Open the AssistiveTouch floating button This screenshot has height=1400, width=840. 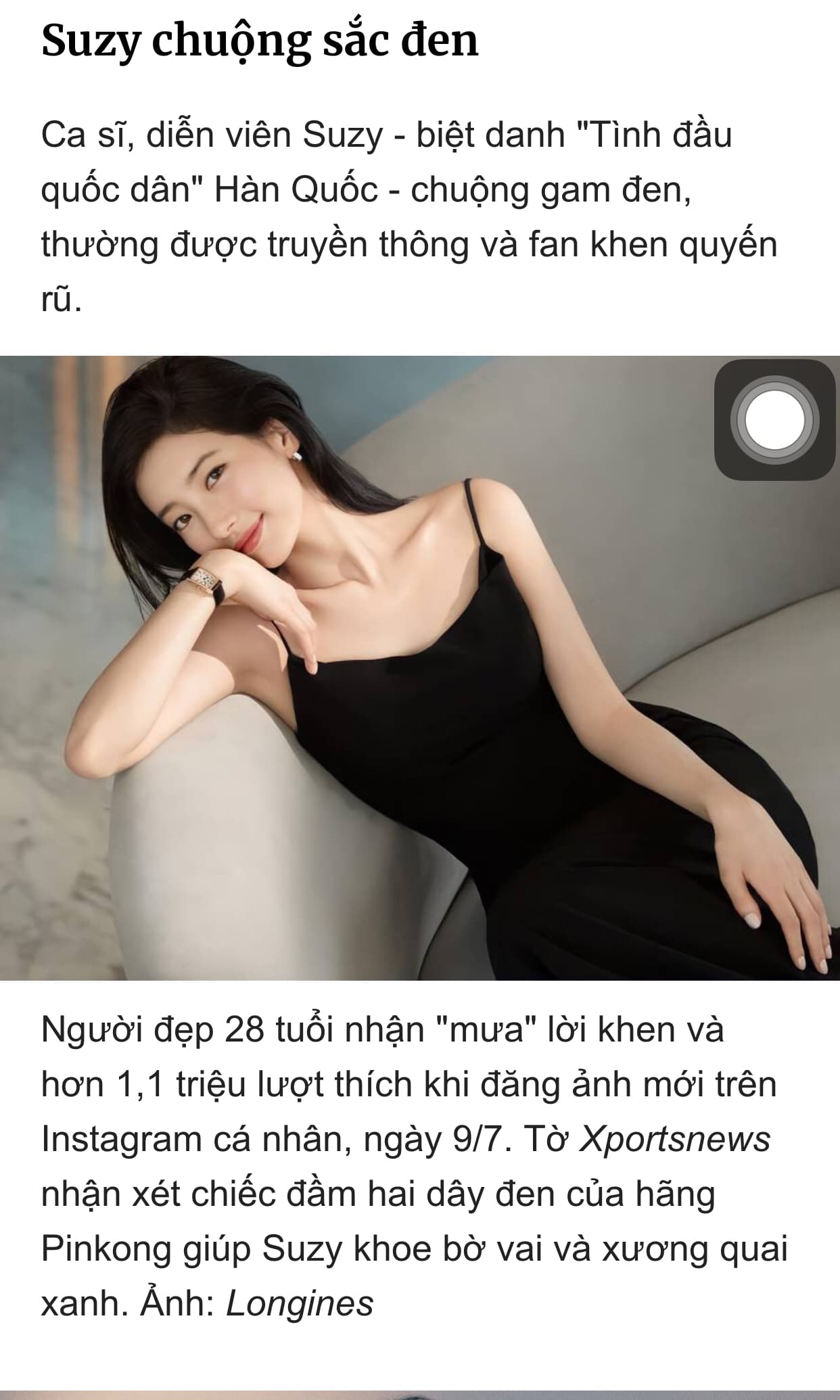tap(774, 420)
